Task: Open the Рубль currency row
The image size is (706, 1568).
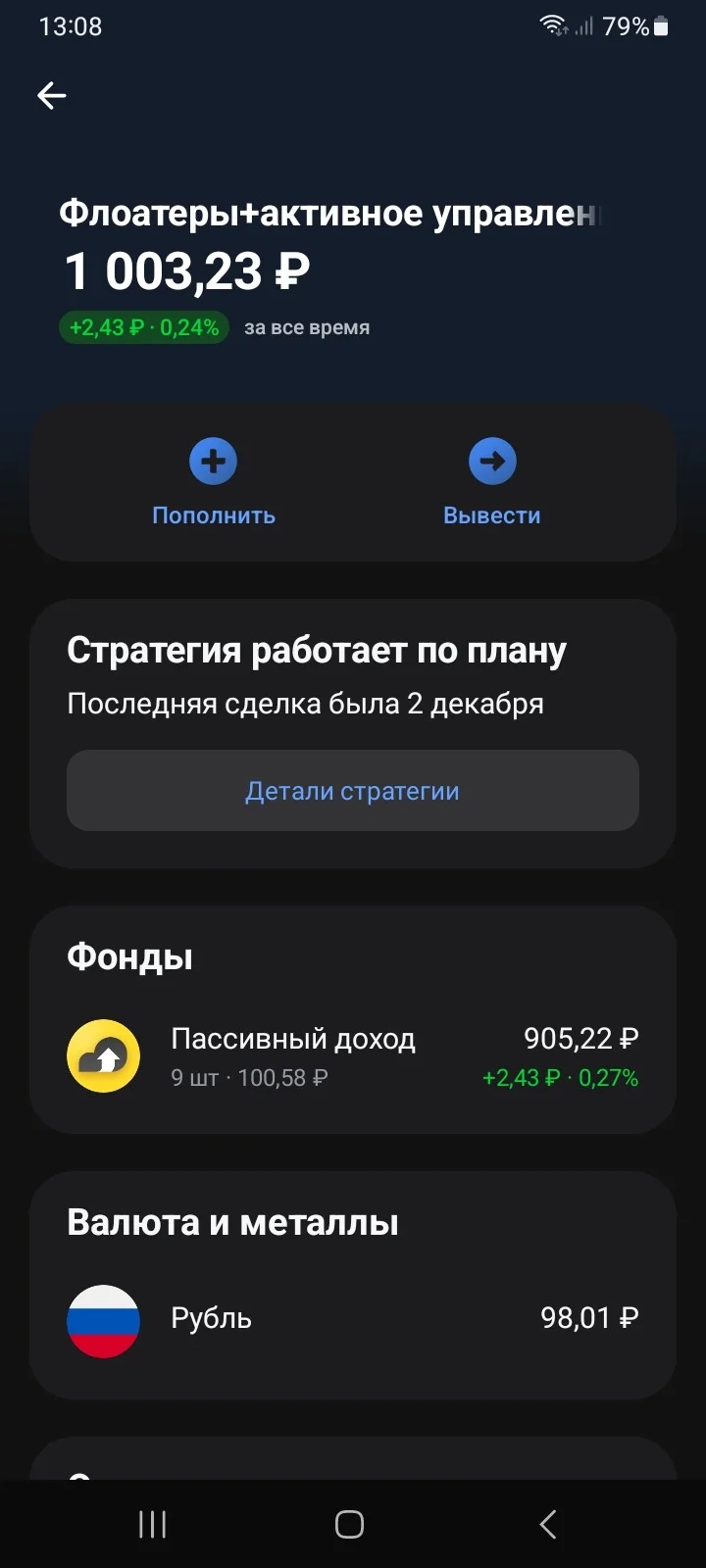Action: coord(353,1319)
